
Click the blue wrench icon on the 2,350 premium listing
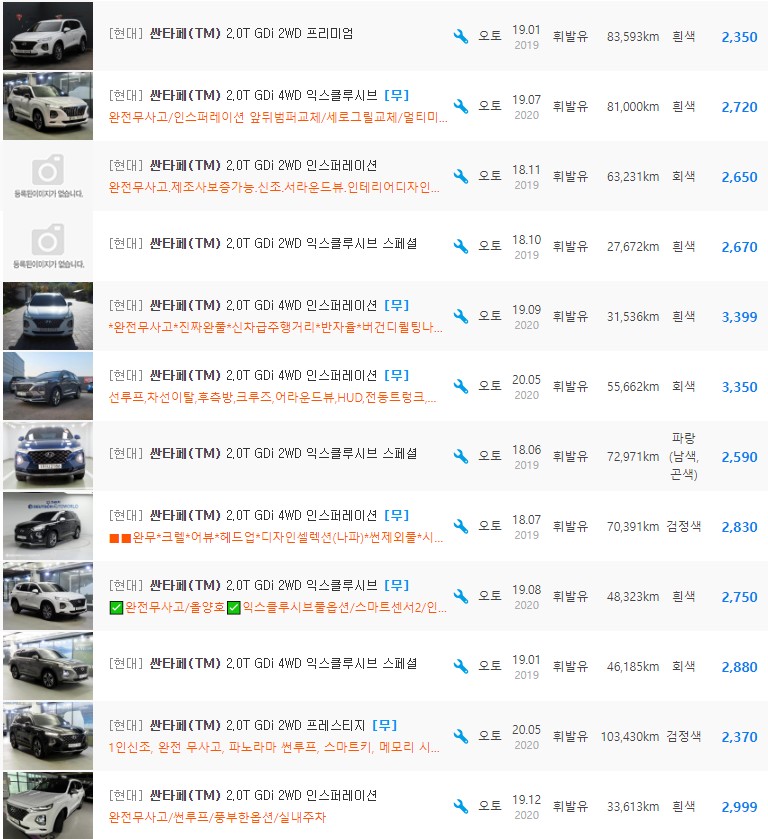[460, 33]
